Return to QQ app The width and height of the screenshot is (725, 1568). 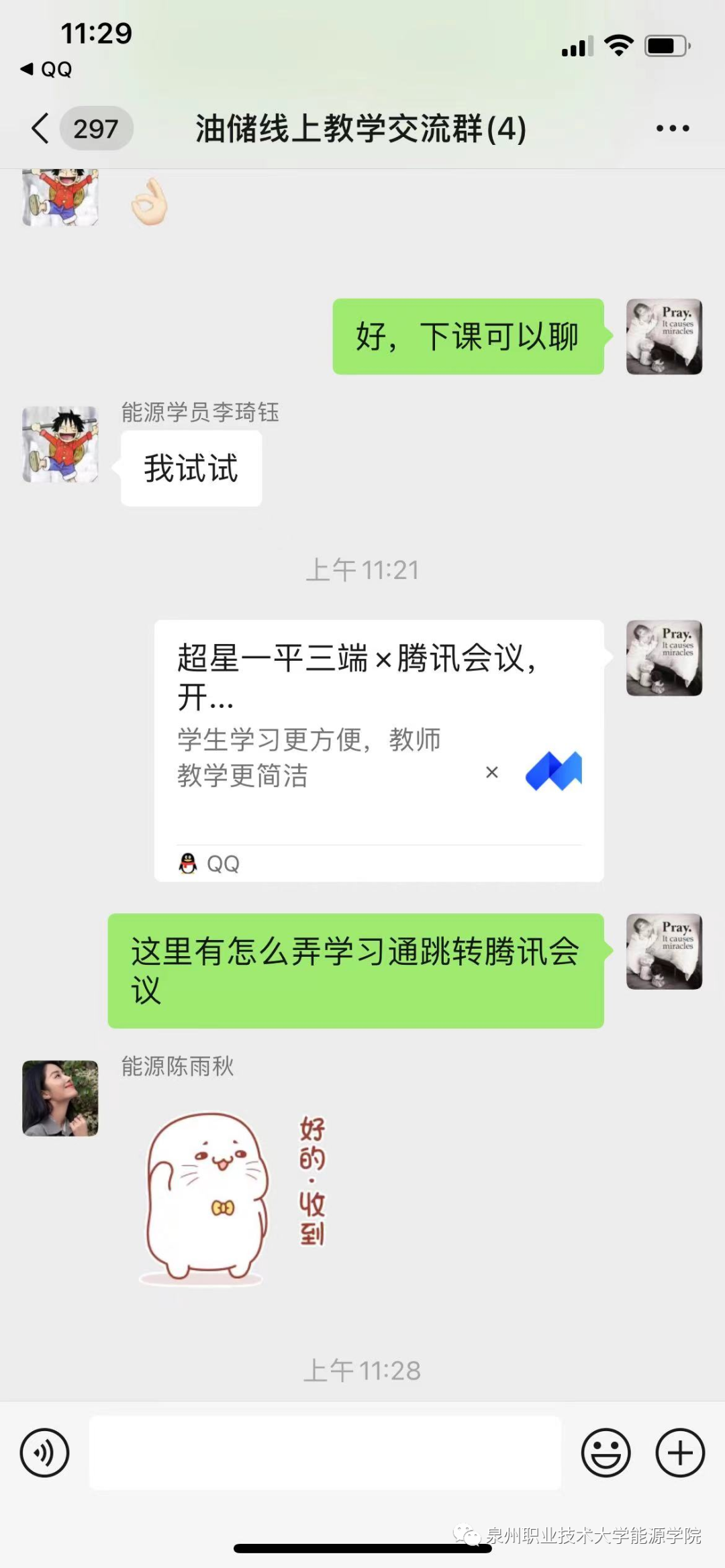(46, 69)
